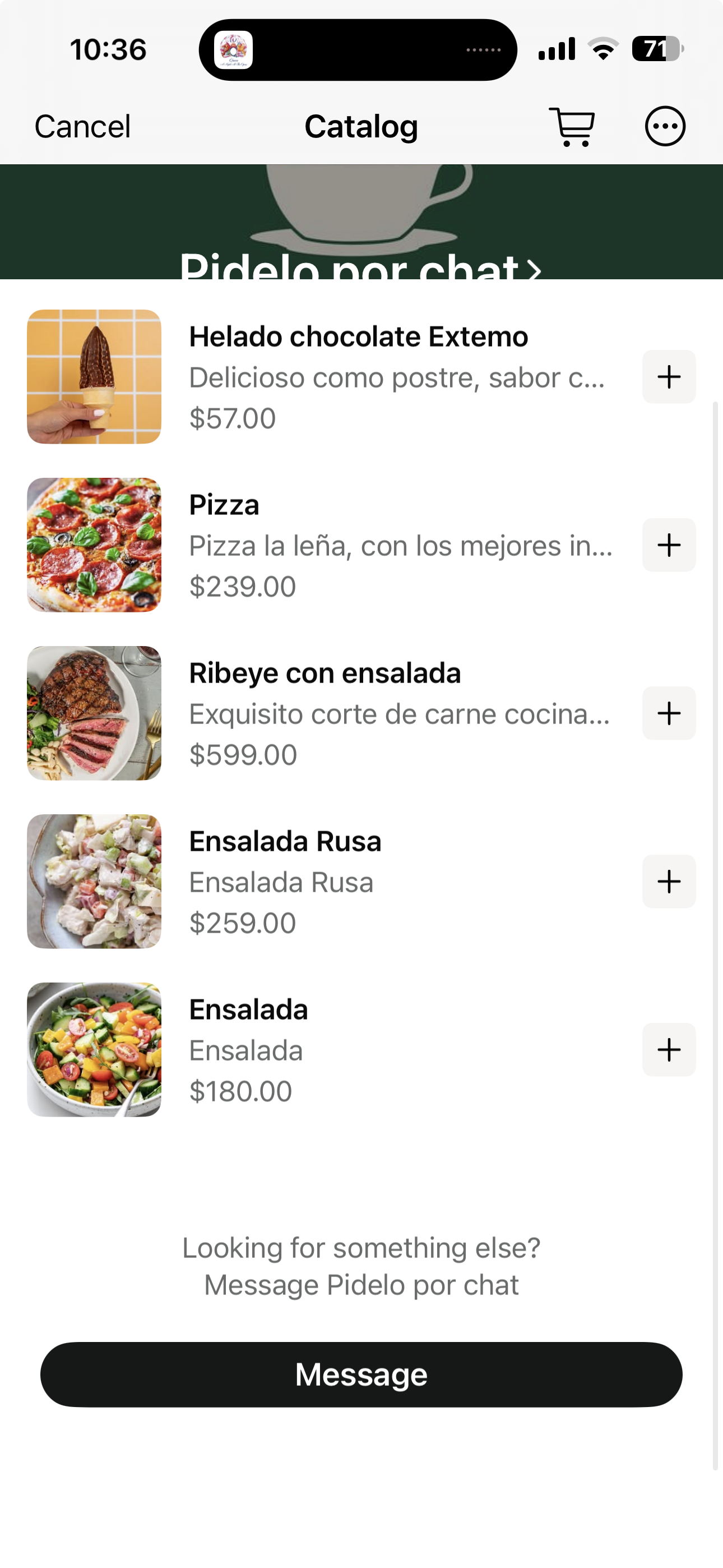
Task: View the Ensalada thumbnail image
Action: [93, 1049]
